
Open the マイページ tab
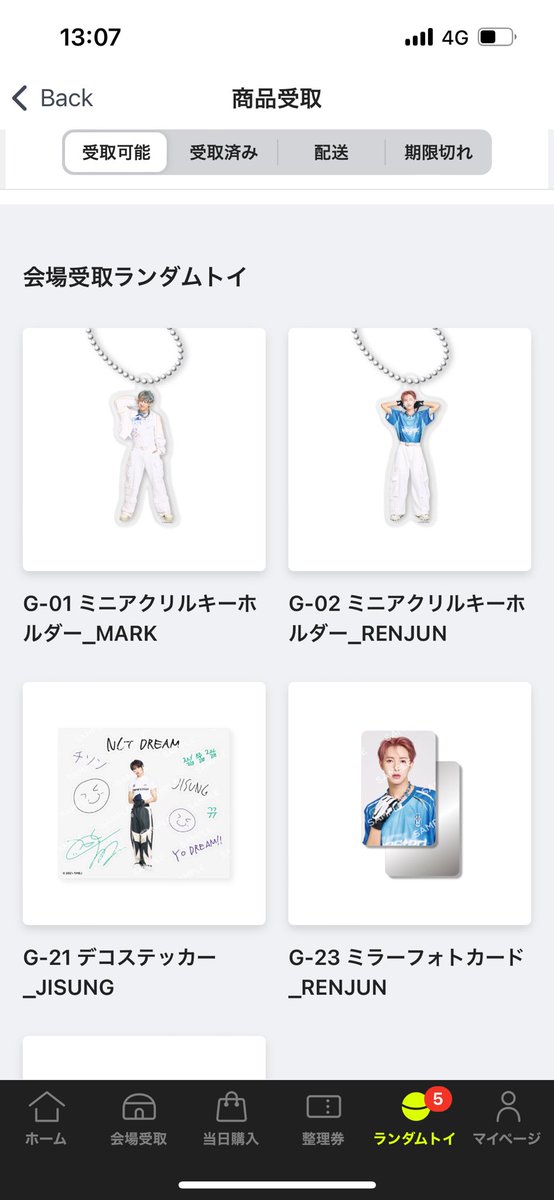(x=507, y=1119)
